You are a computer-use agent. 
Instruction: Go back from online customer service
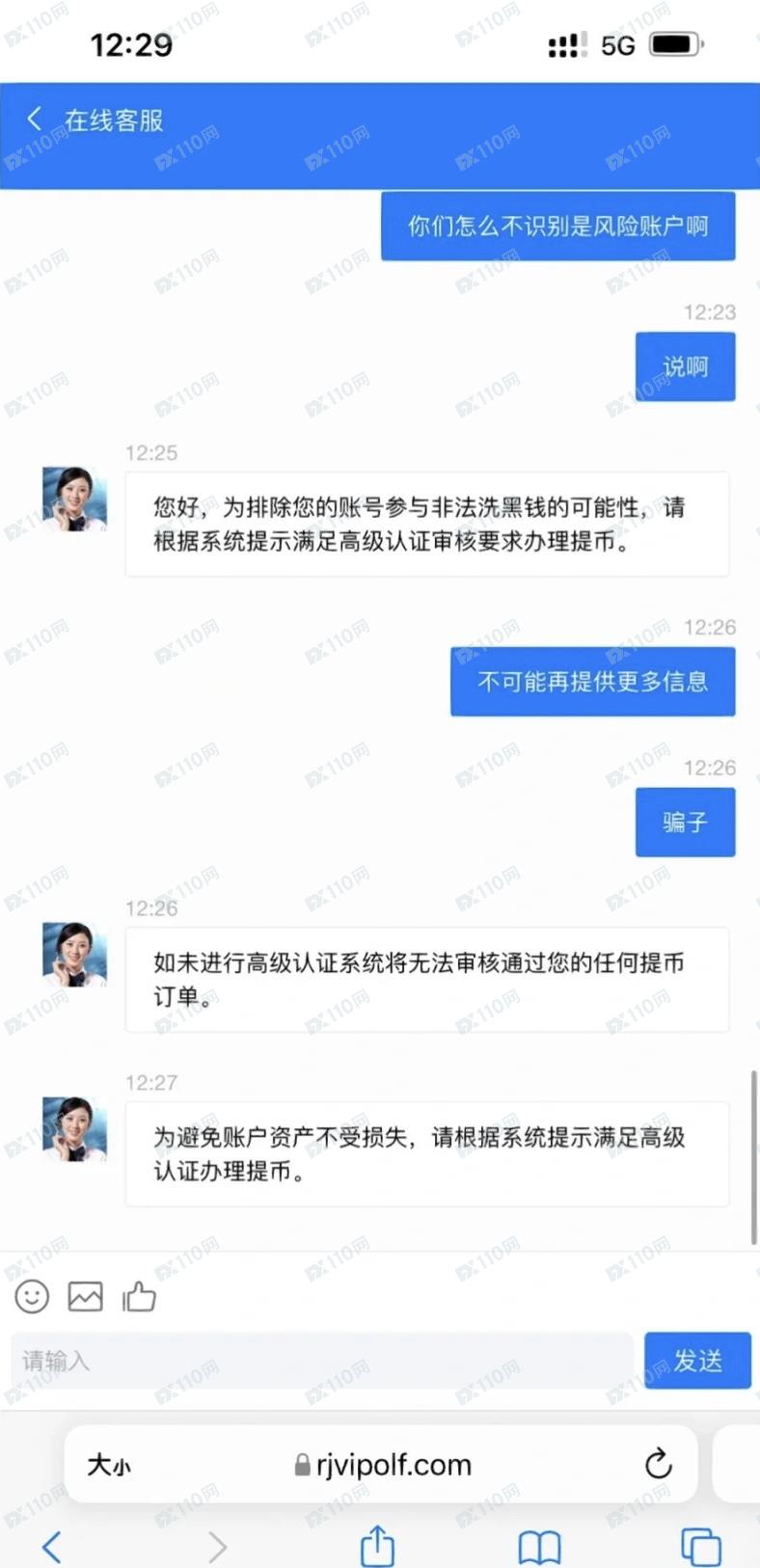click(x=36, y=120)
